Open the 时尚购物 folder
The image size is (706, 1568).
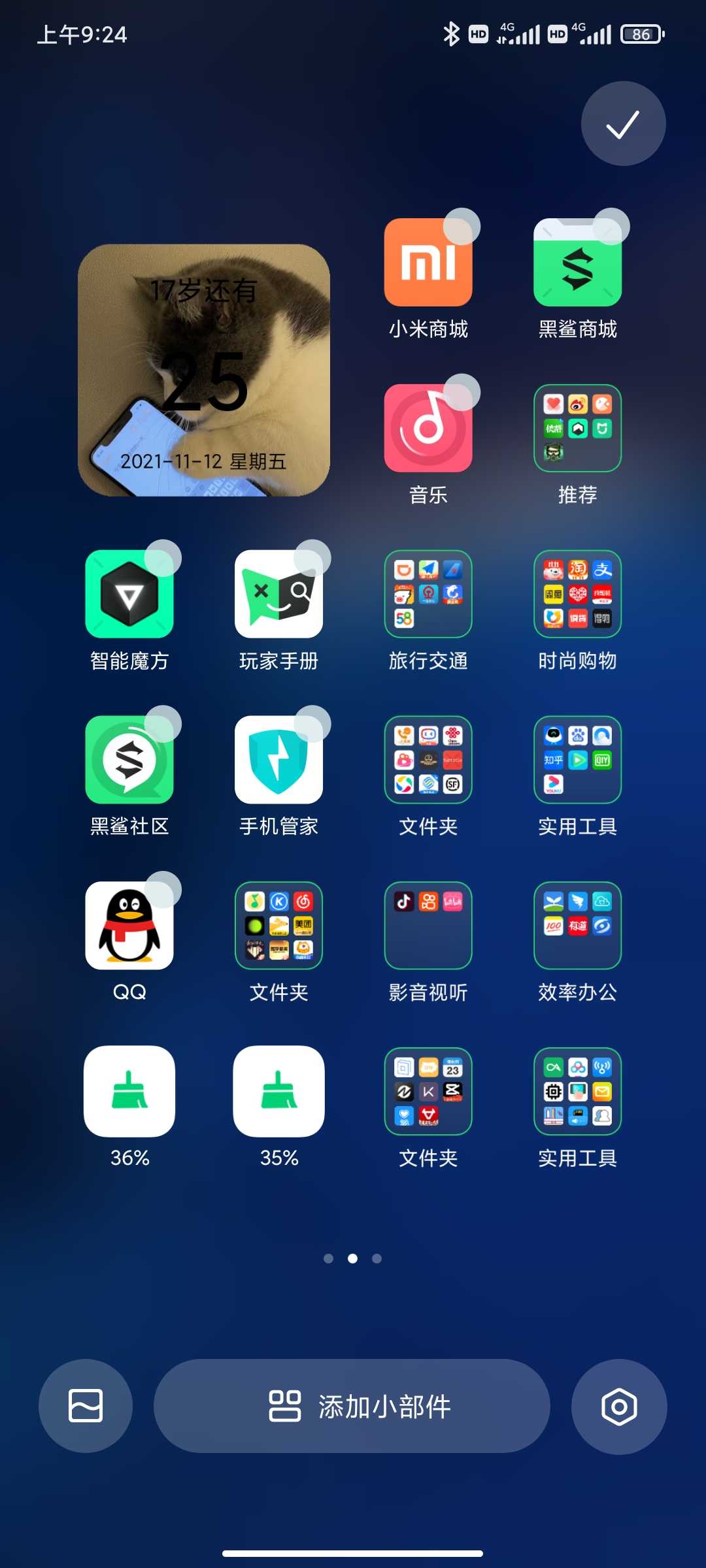pos(577,594)
